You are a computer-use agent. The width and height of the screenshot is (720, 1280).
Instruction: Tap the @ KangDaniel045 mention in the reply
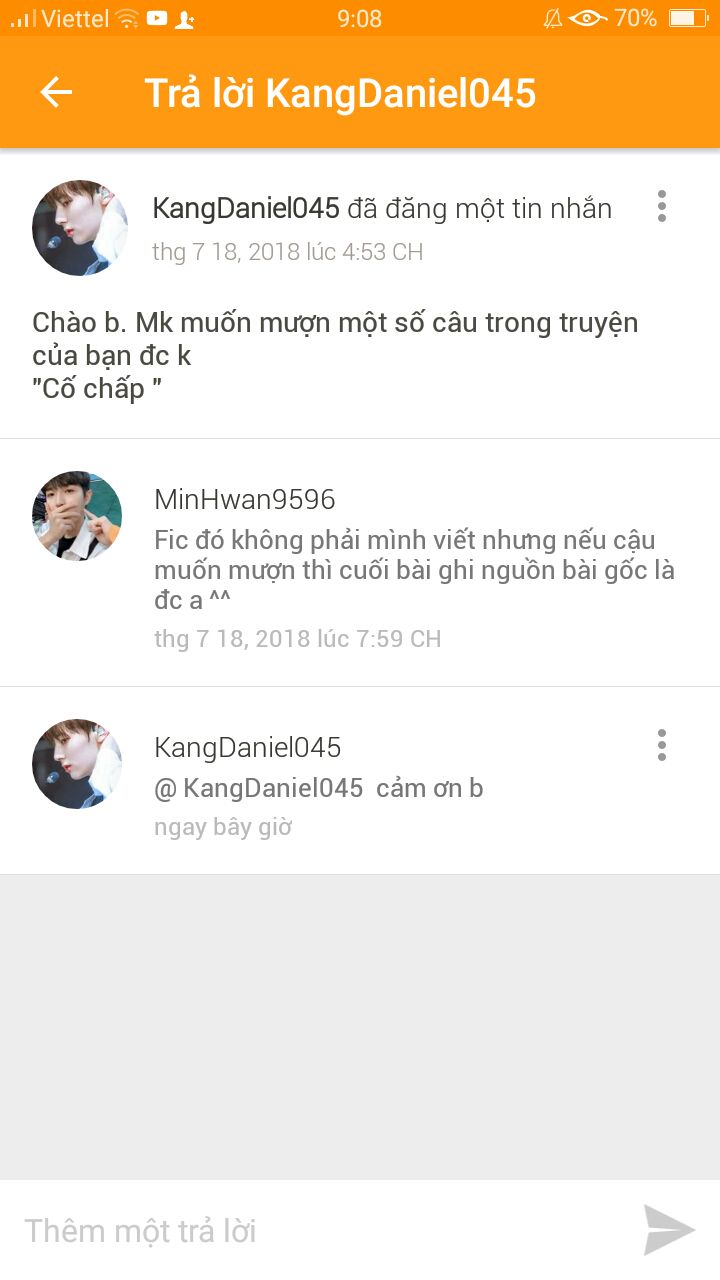click(x=259, y=788)
